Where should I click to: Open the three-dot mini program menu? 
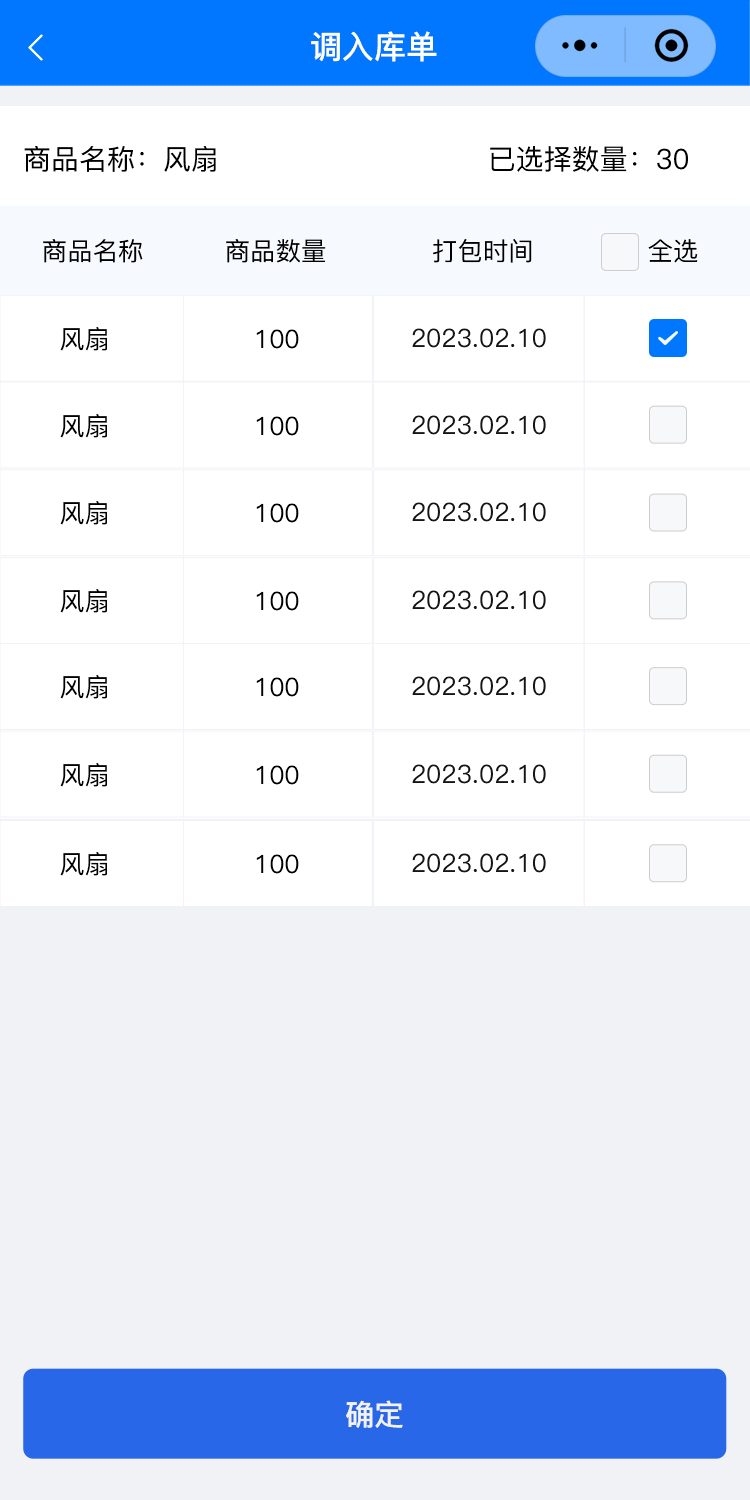click(580, 46)
